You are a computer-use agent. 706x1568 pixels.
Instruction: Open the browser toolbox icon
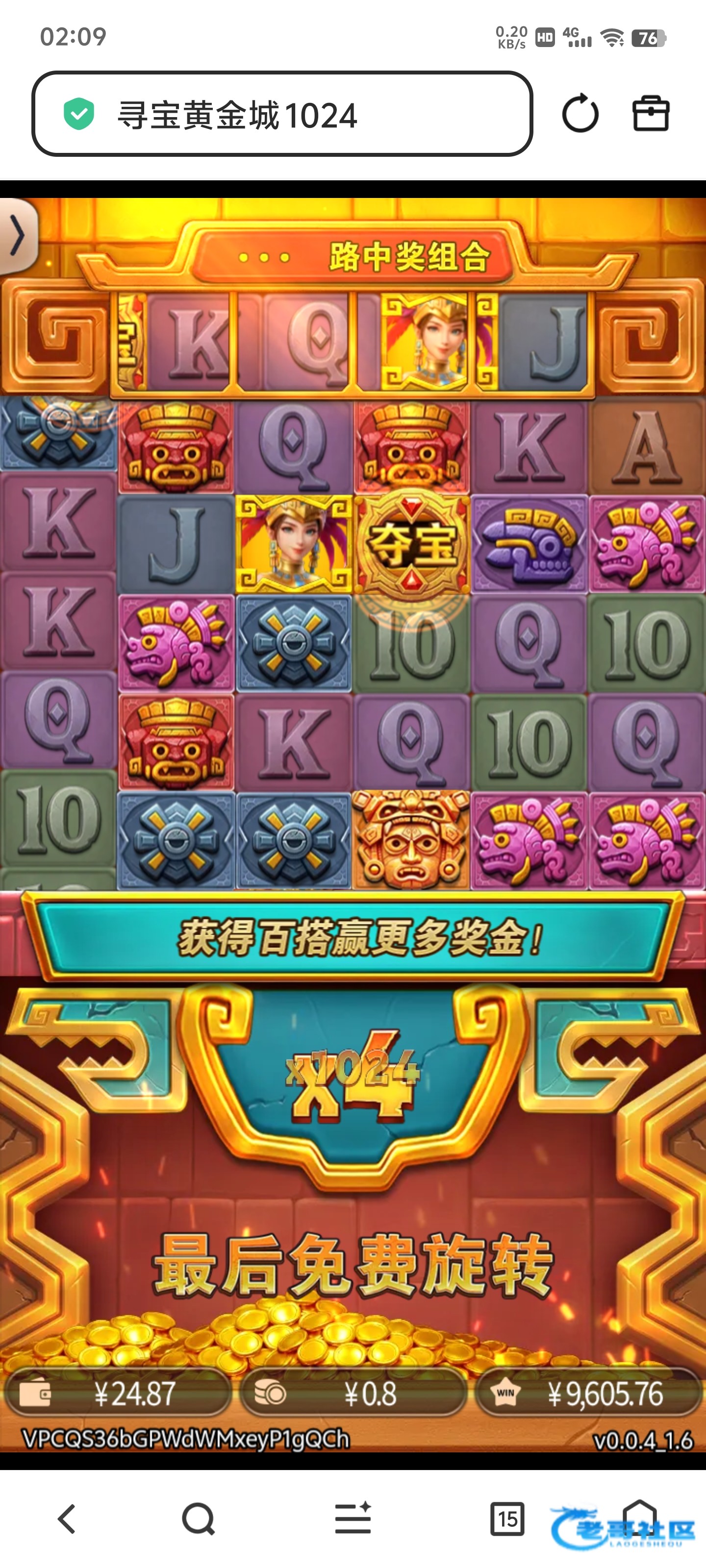(651, 113)
